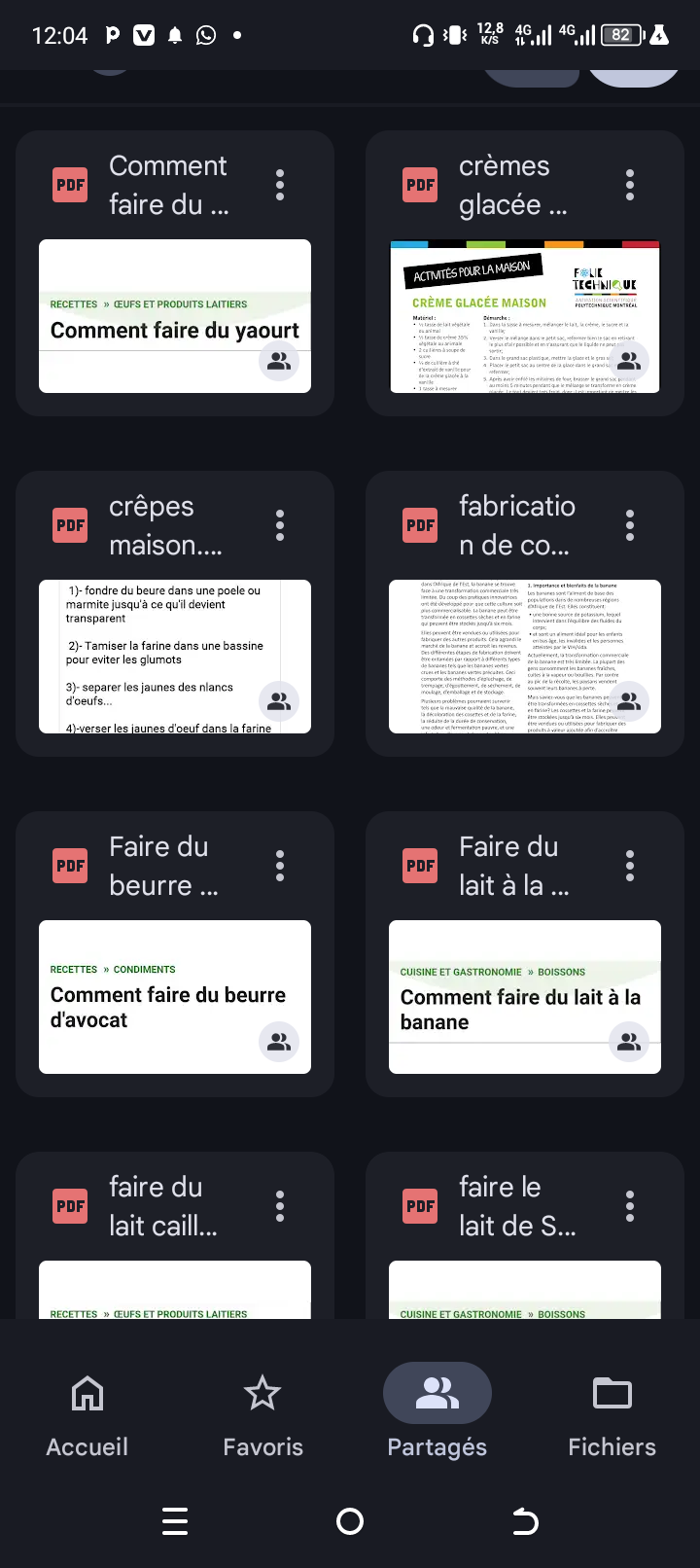700x1568 pixels.
Task: Open the Faire du lait à la banane PDF
Action: point(525,996)
